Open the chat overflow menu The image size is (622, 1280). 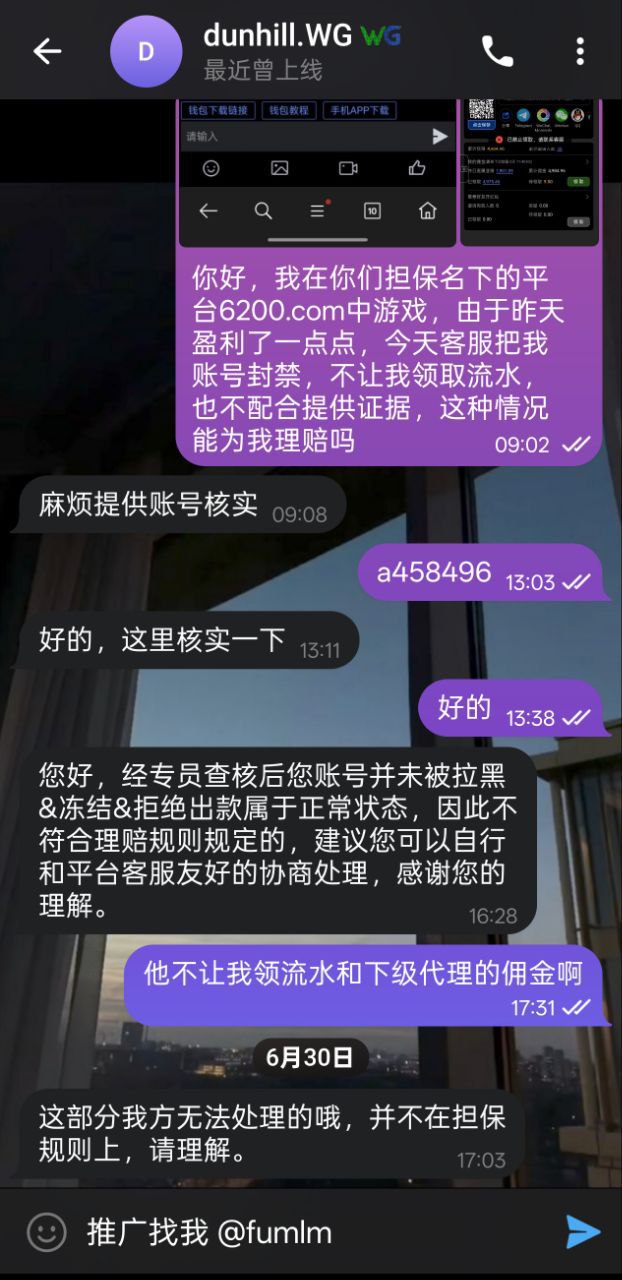[x=580, y=51]
